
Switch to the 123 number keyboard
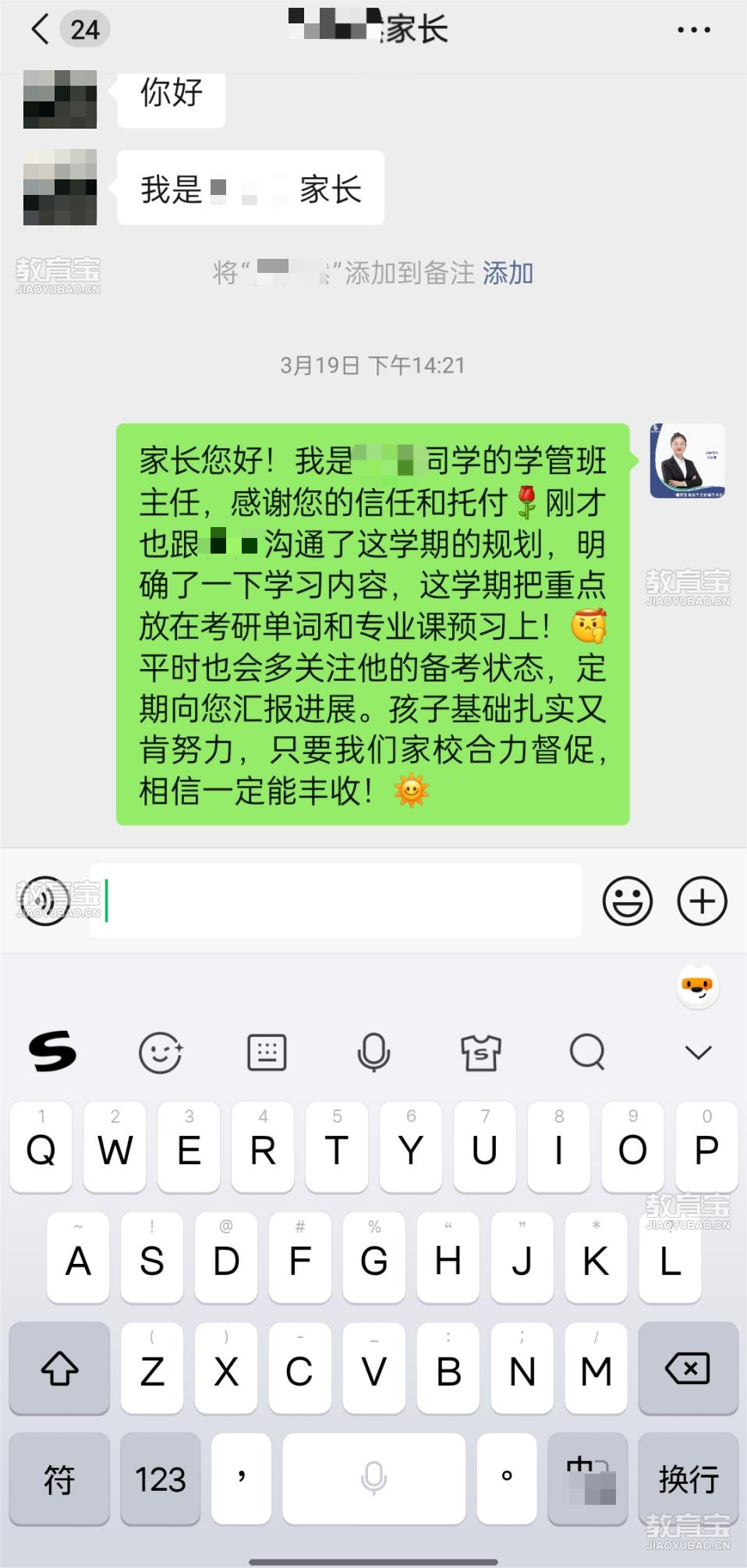(x=160, y=1479)
